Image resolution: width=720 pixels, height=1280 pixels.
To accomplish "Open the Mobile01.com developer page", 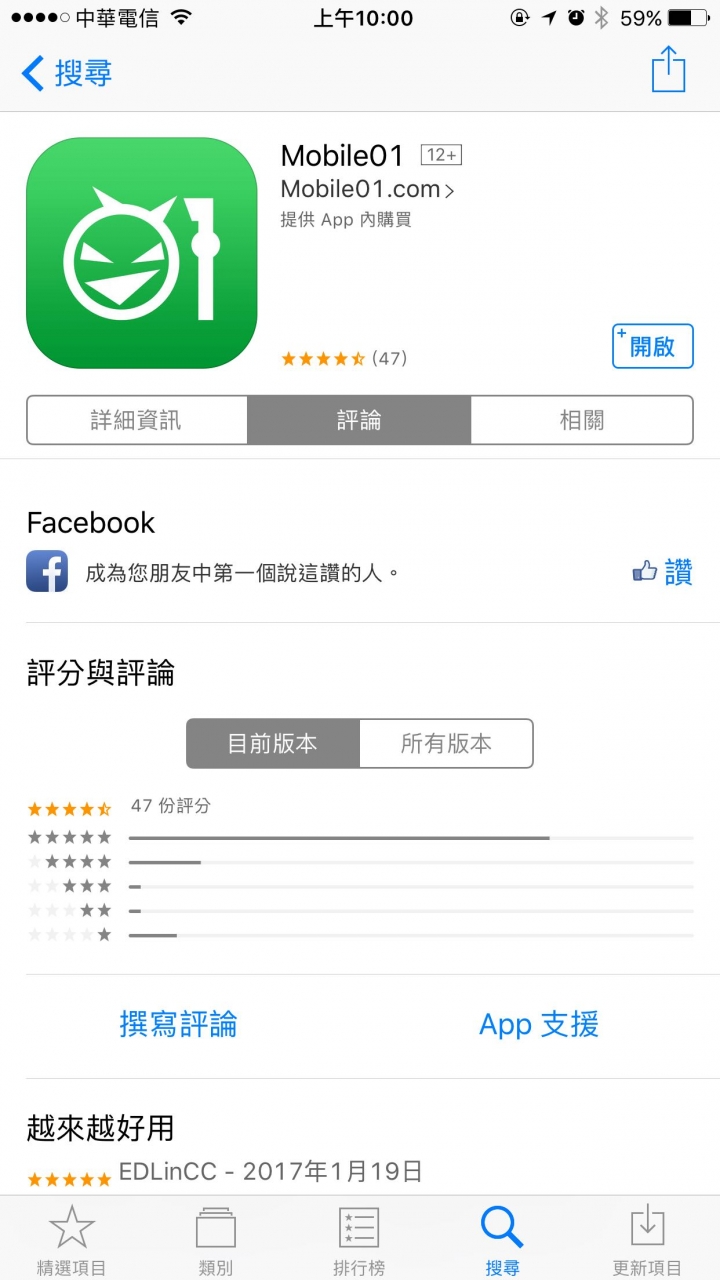I will [x=367, y=189].
